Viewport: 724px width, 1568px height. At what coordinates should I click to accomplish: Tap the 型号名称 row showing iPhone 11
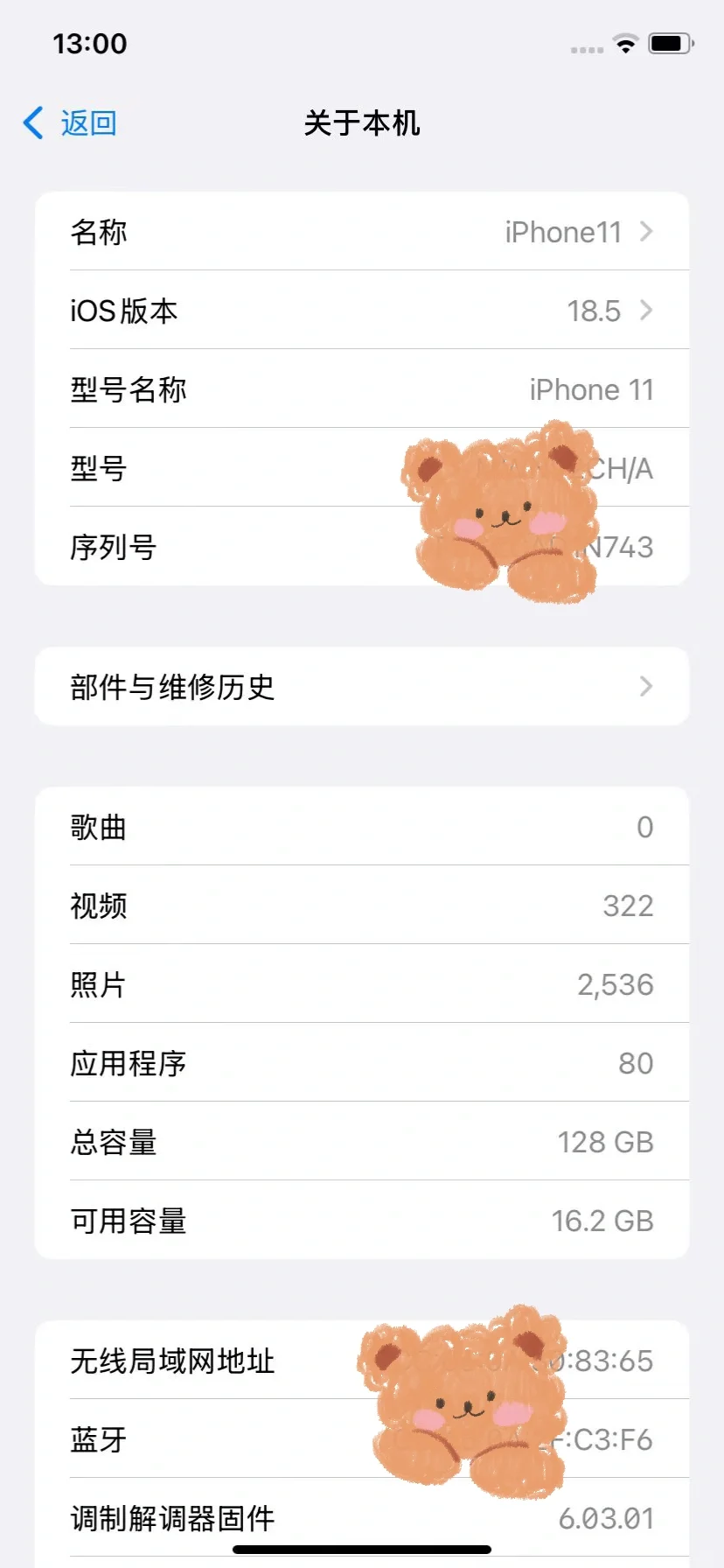[362, 389]
